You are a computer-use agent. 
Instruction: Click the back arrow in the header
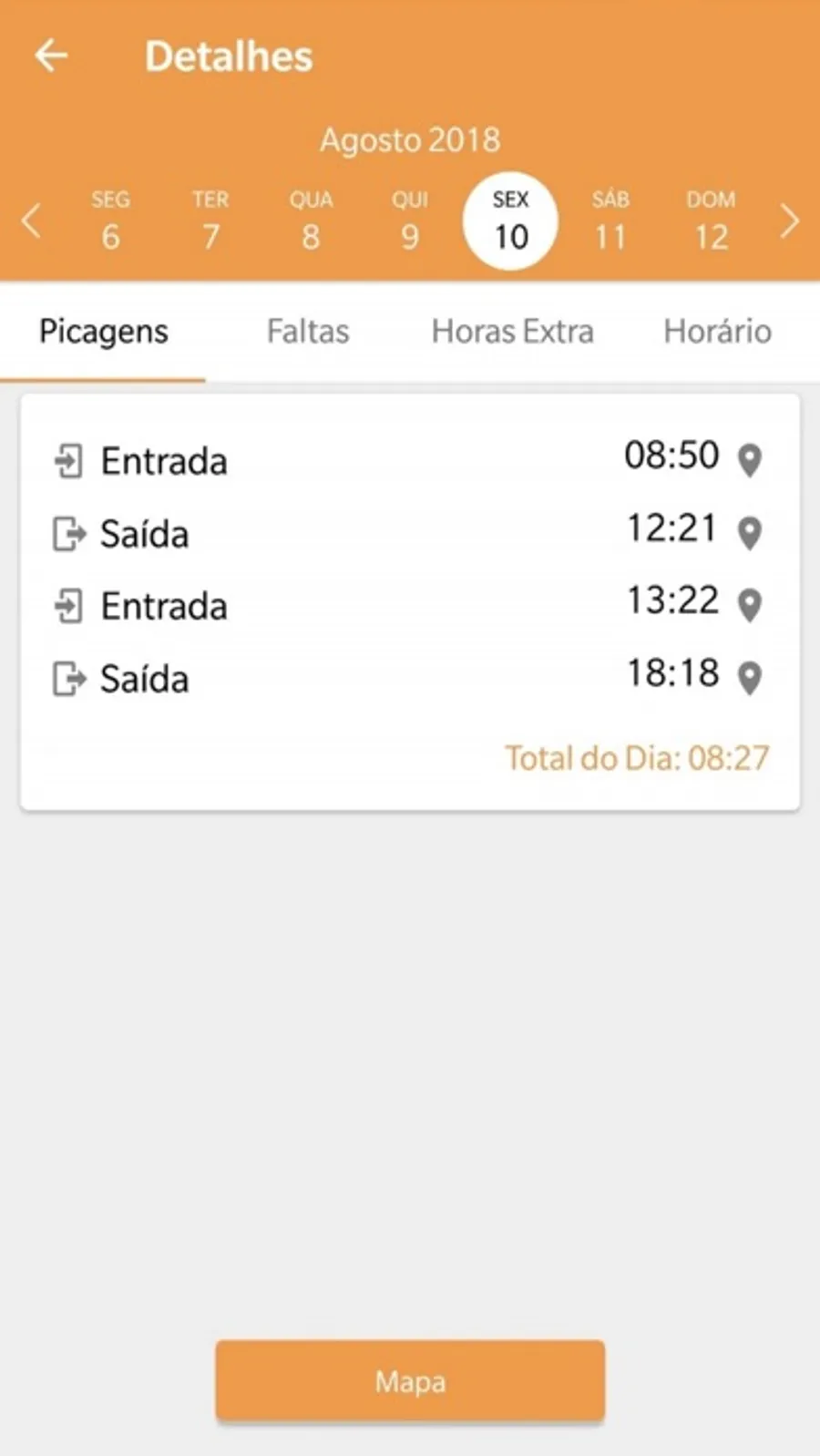(52, 55)
